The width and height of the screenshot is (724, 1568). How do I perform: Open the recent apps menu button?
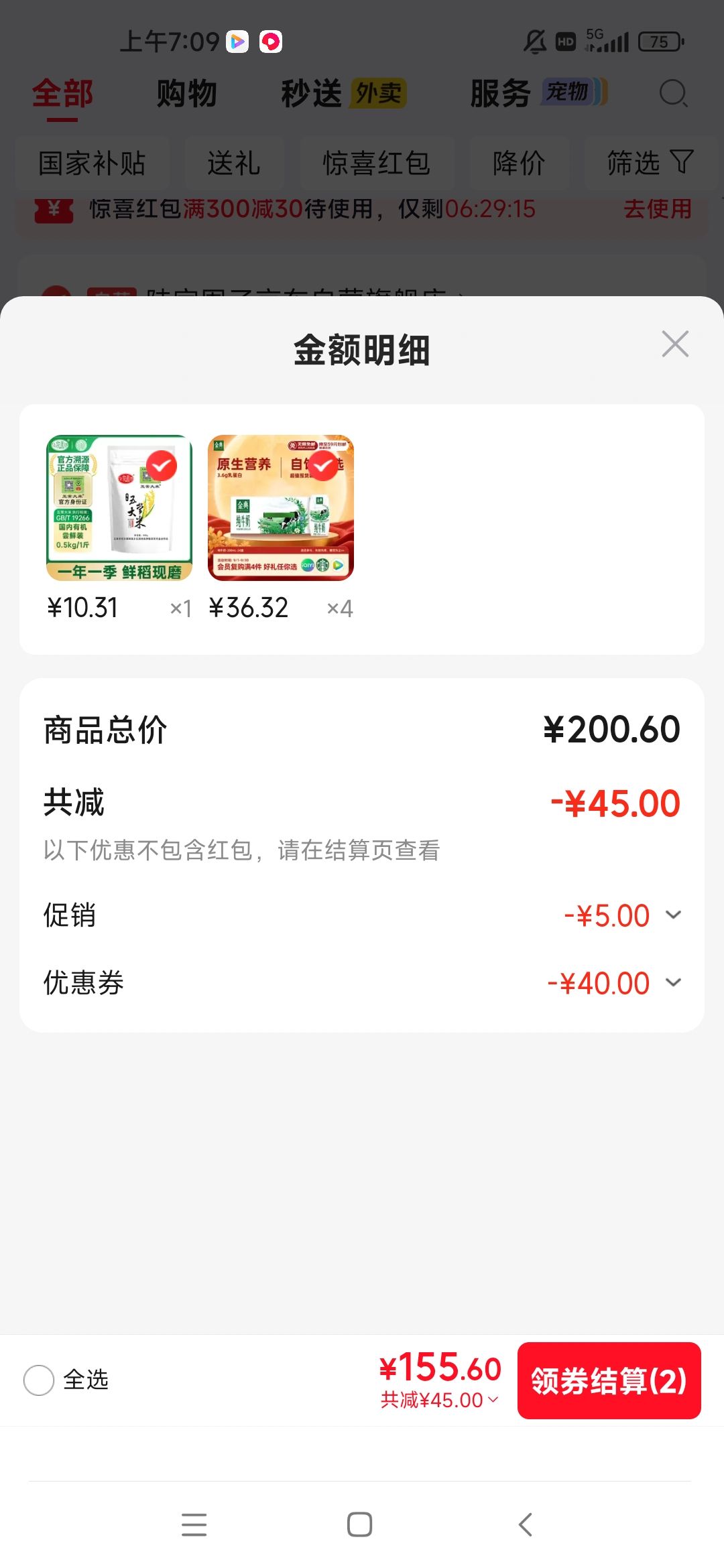click(x=194, y=1524)
